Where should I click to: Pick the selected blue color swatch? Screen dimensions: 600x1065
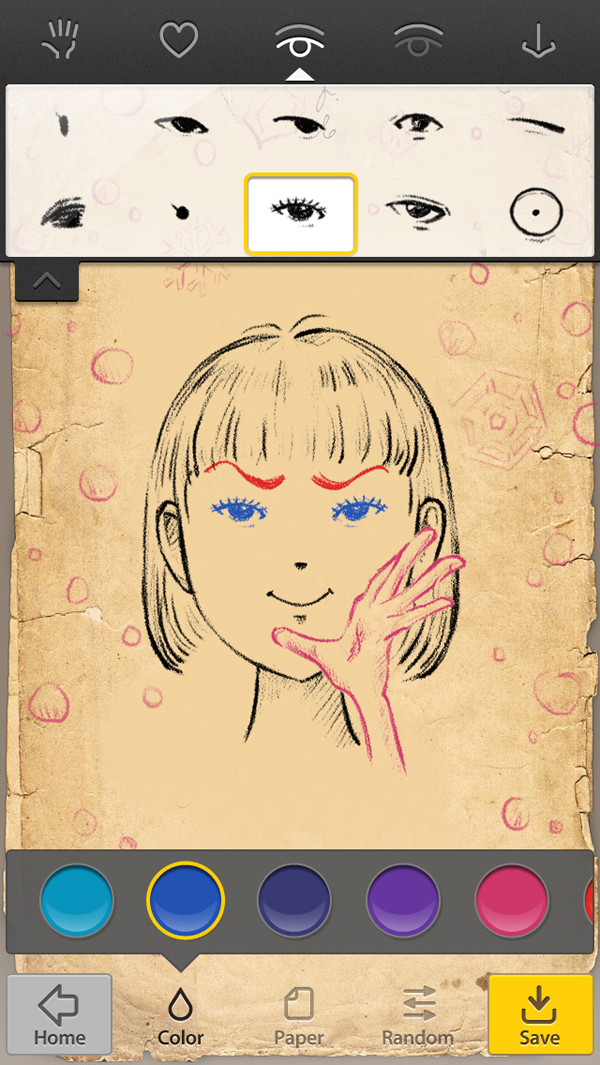click(186, 900)
